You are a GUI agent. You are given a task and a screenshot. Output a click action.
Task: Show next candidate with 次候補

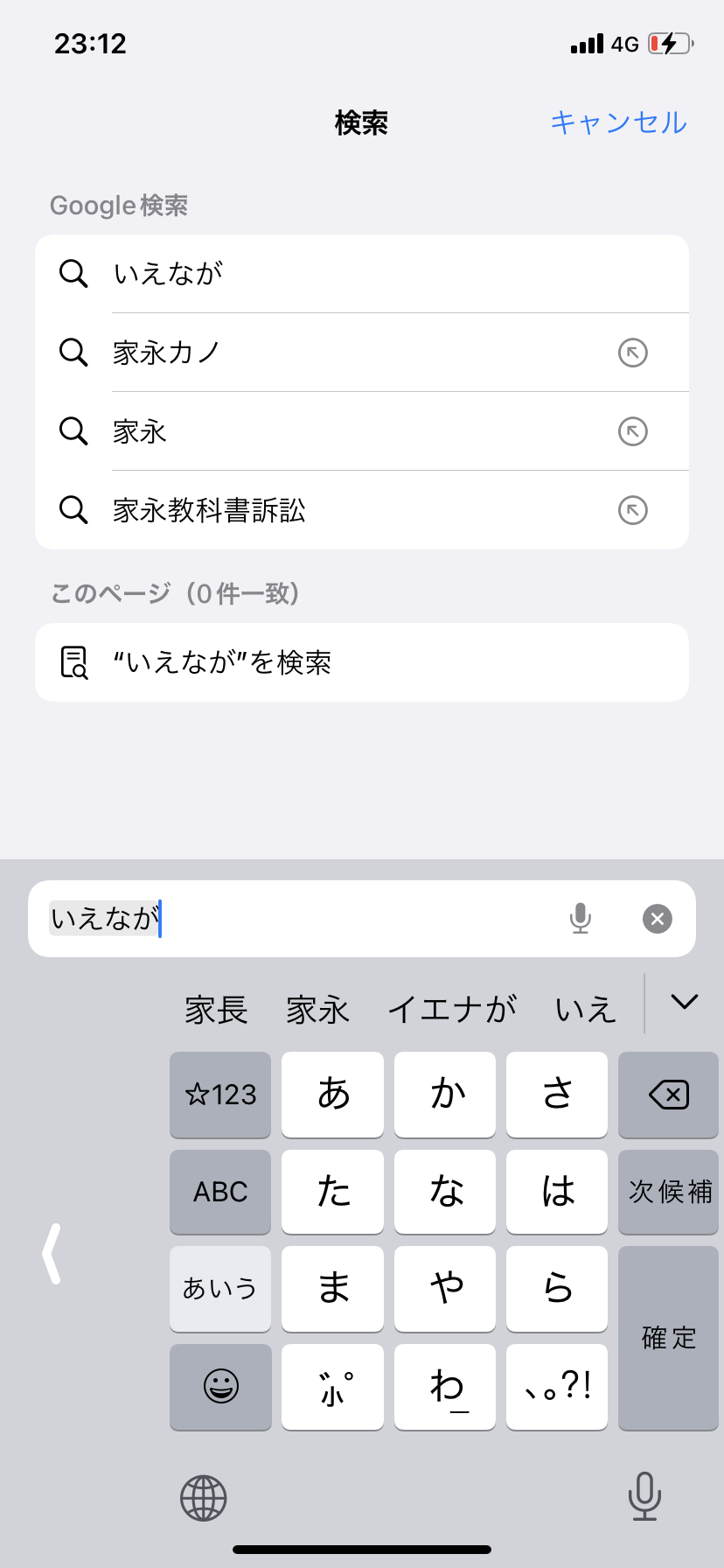(668, 1192)
